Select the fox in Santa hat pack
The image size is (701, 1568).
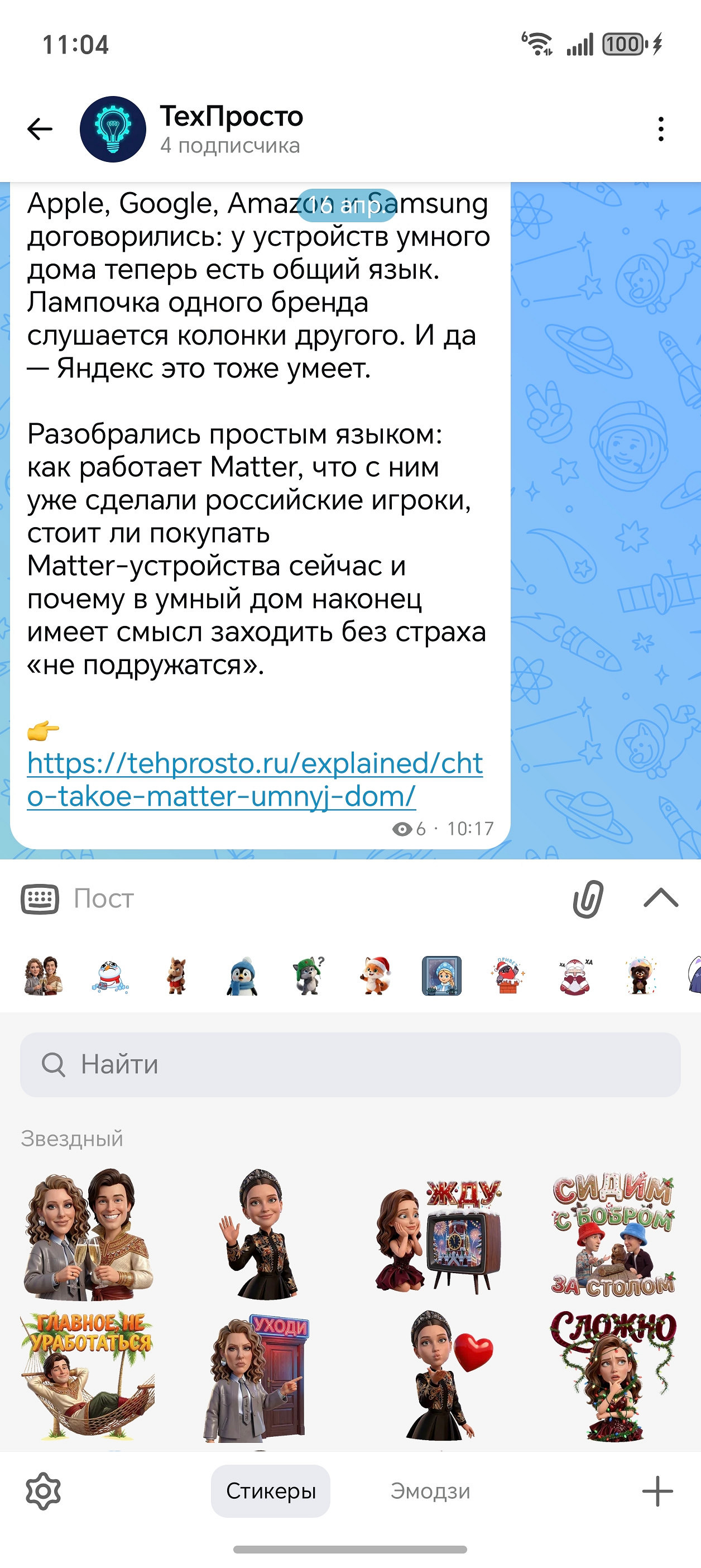(375, 976)
